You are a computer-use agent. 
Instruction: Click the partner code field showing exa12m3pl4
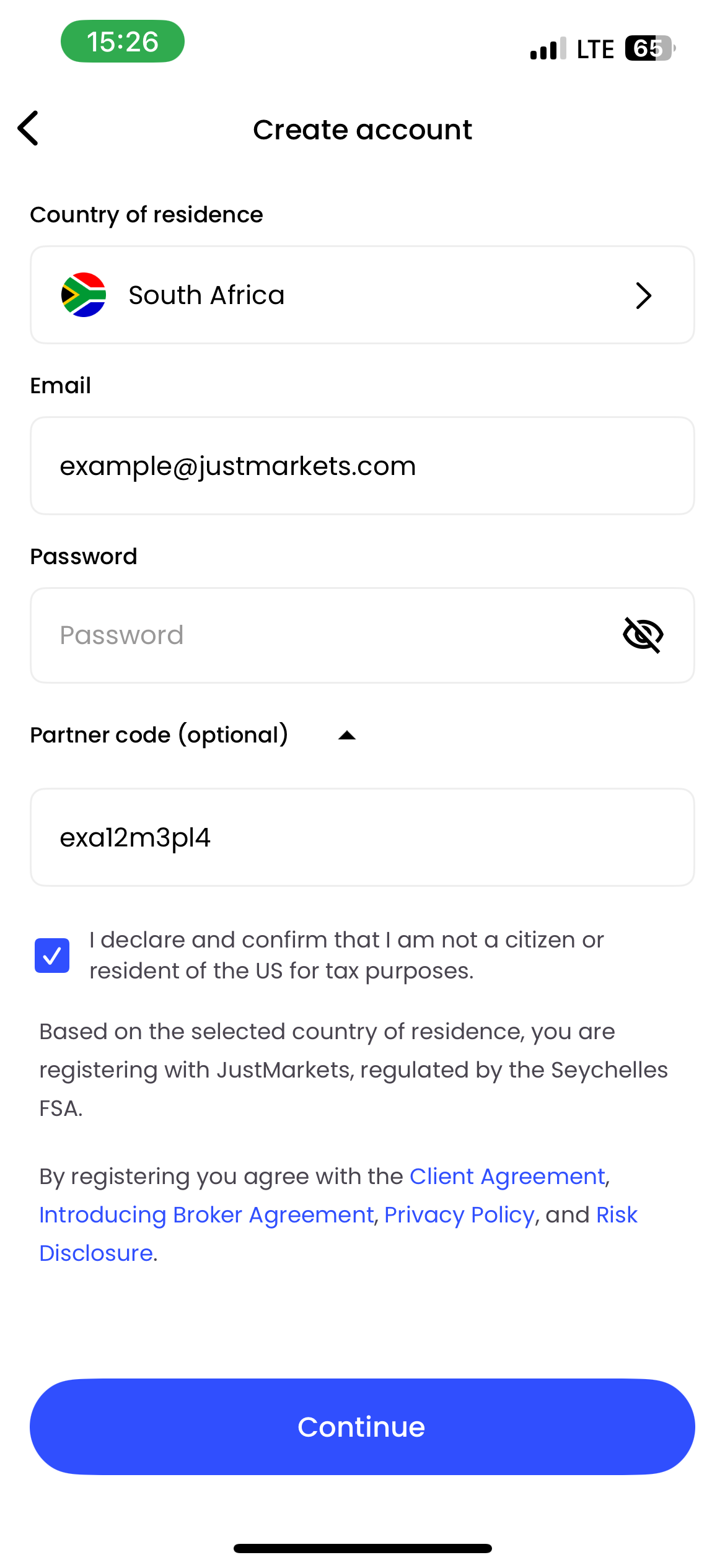pos(362,837)
